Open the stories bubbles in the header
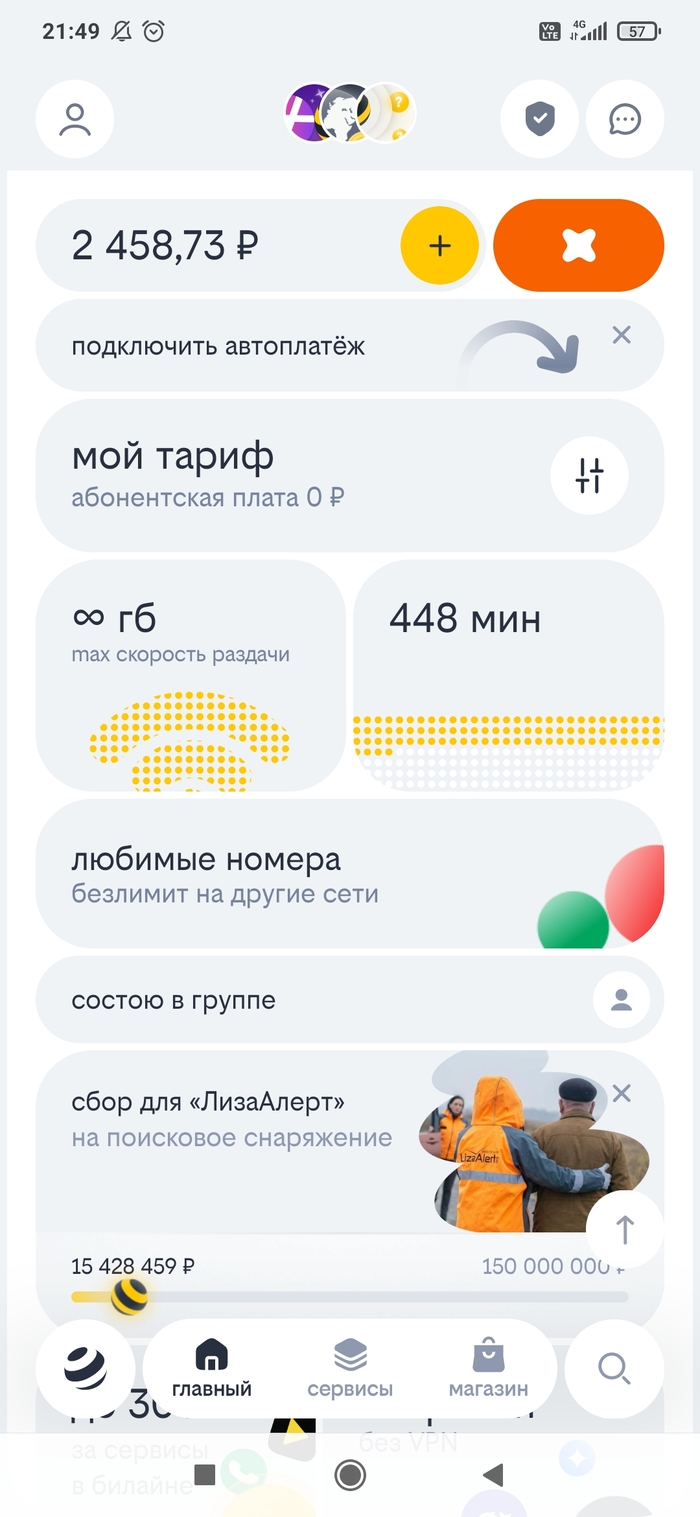Screen dimensions: 700x1517 [x=350, y=113]
